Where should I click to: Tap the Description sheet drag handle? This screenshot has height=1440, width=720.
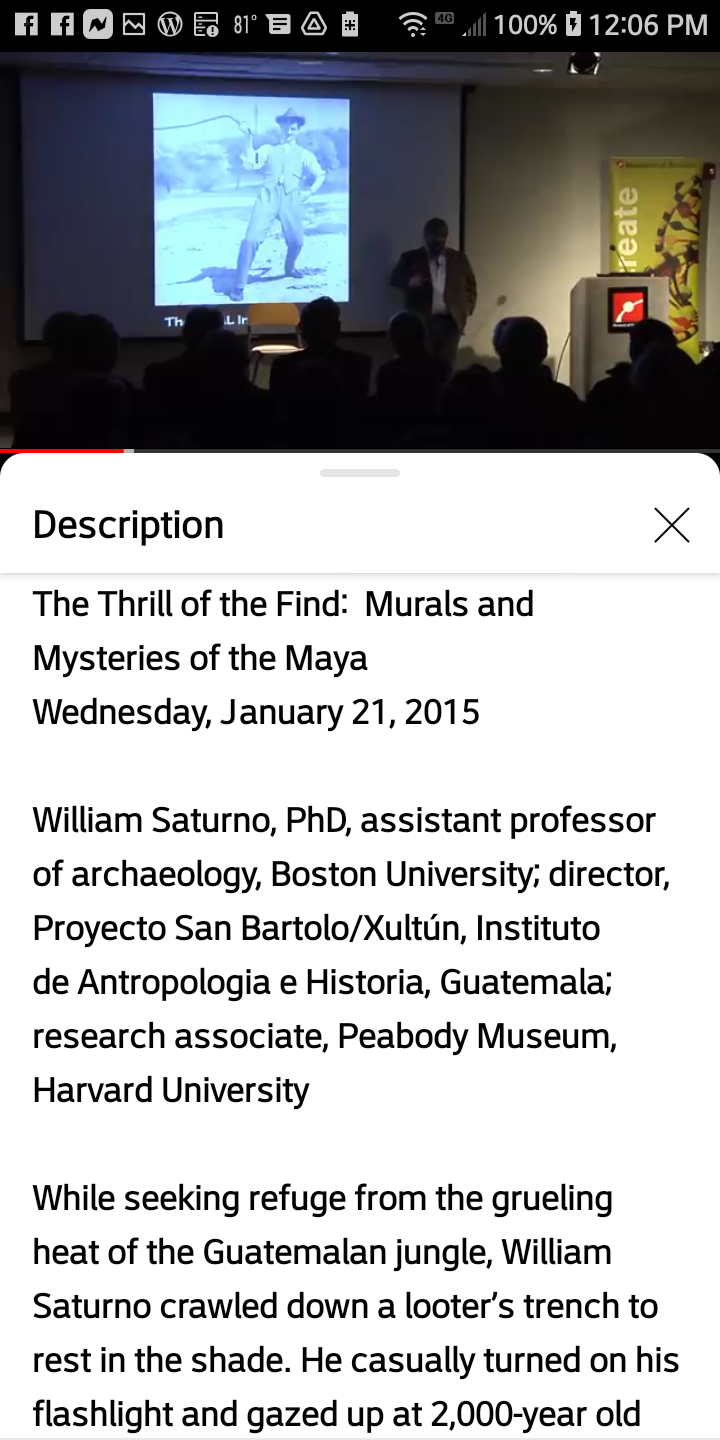(360, 473)
